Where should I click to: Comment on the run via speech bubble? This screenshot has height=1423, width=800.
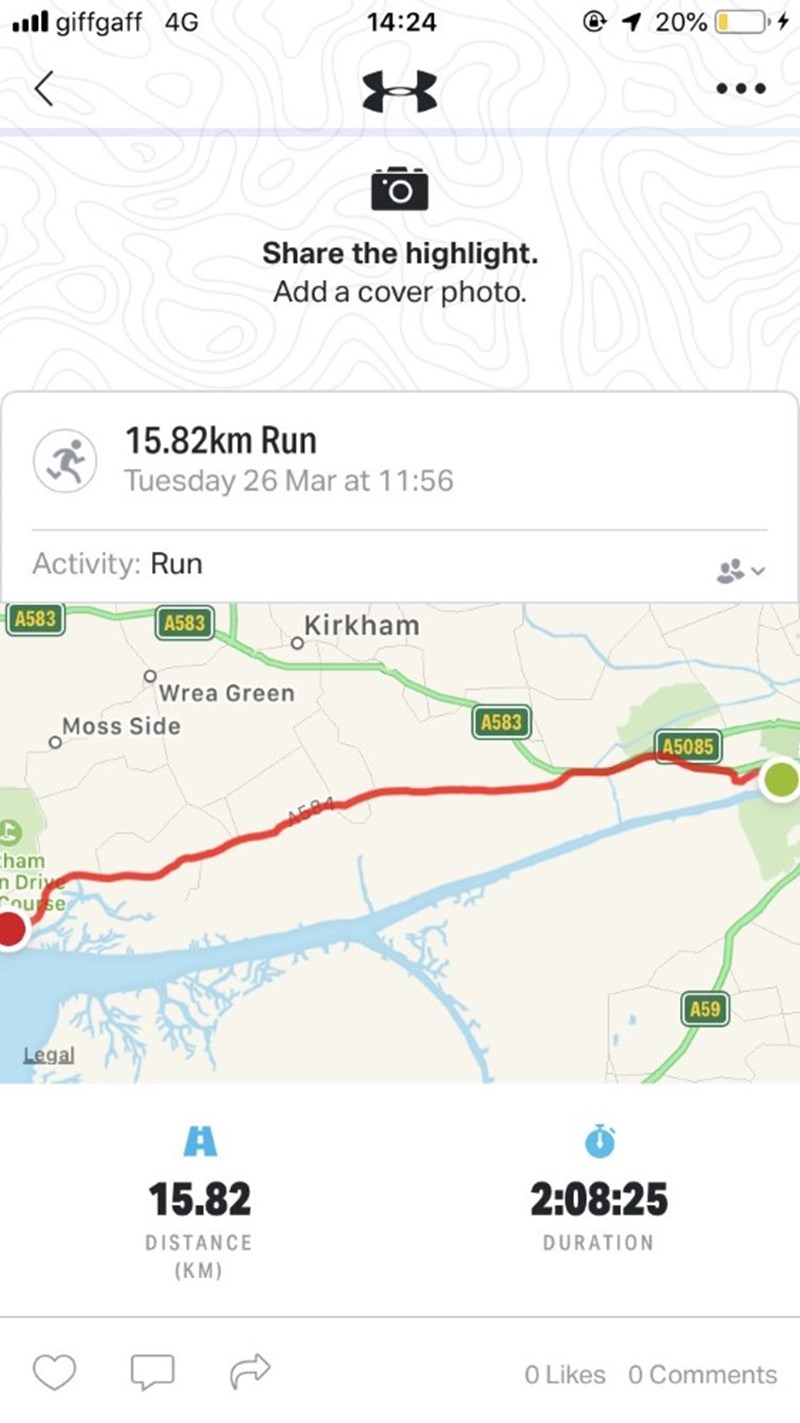(152, 1372)
